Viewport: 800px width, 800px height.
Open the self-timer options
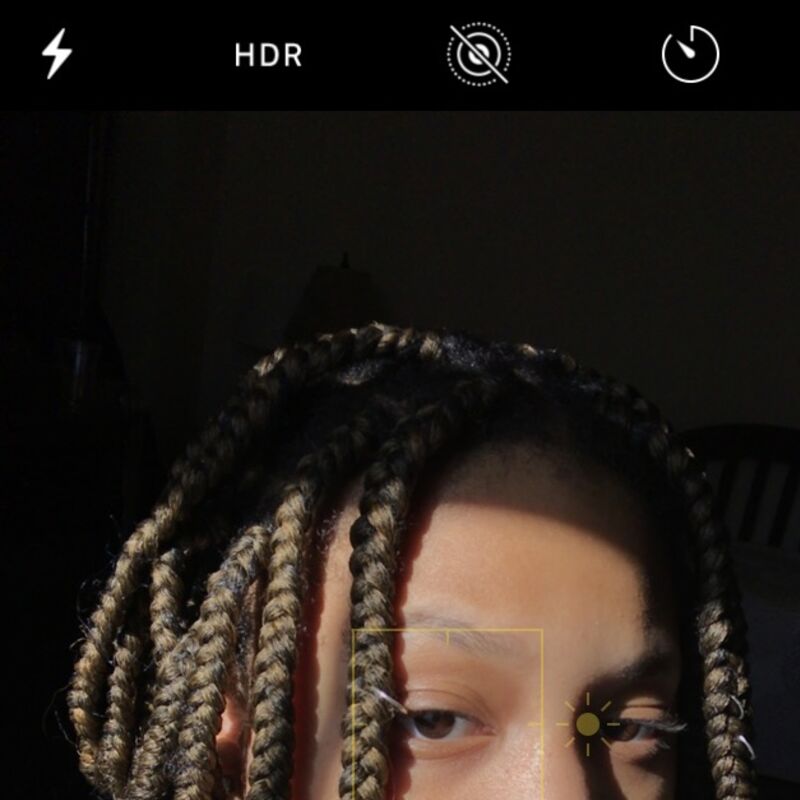690,54
